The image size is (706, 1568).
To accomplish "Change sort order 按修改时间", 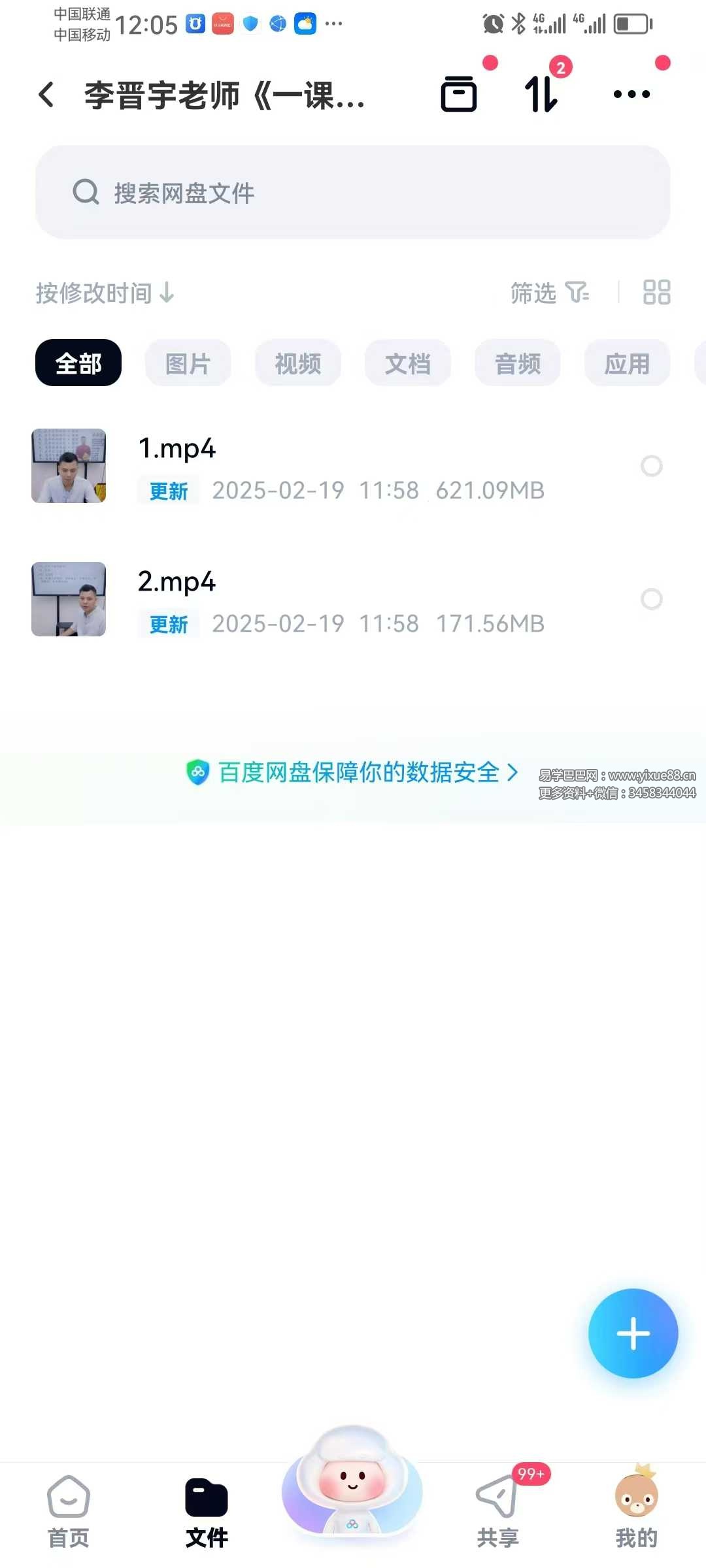I will tap(105, 293).
